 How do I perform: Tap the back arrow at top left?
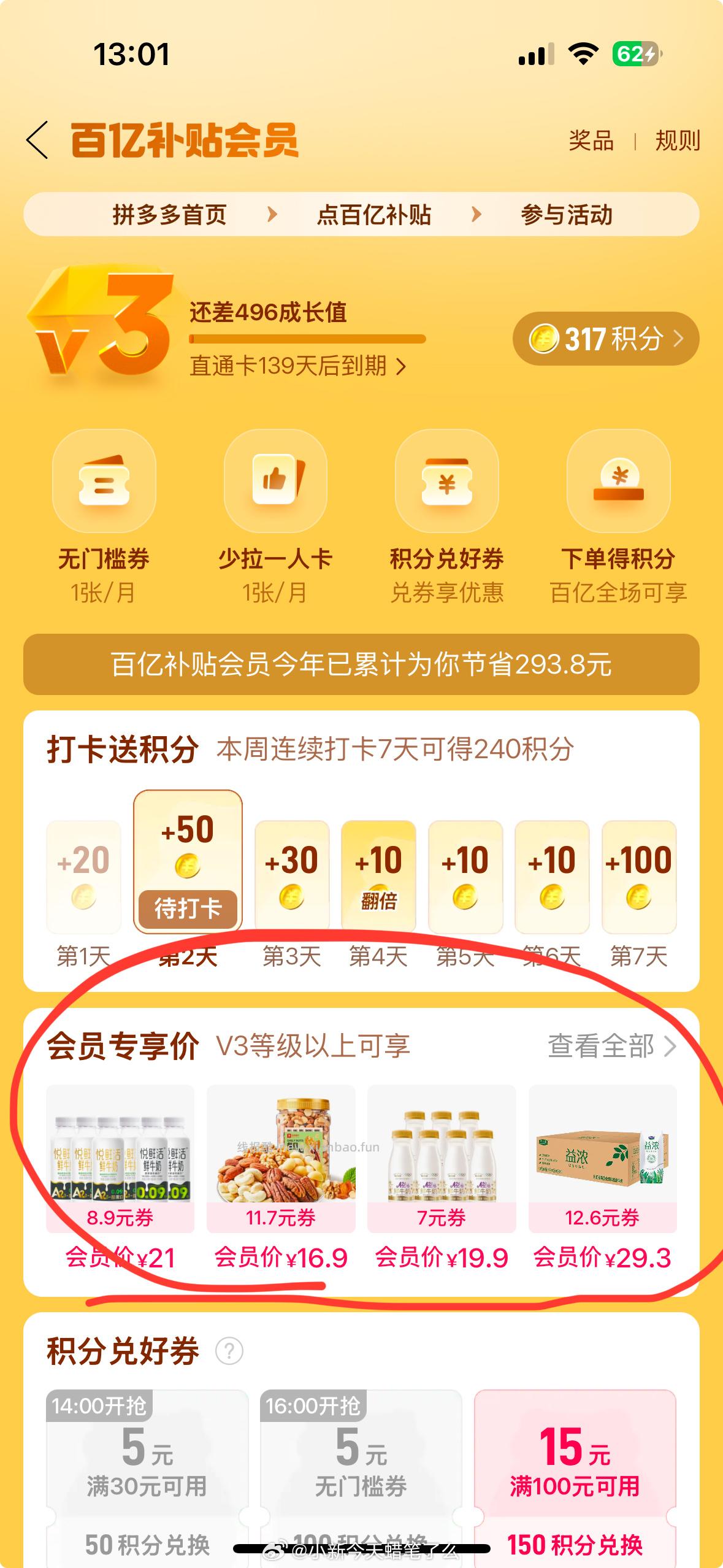pos(38,140)
